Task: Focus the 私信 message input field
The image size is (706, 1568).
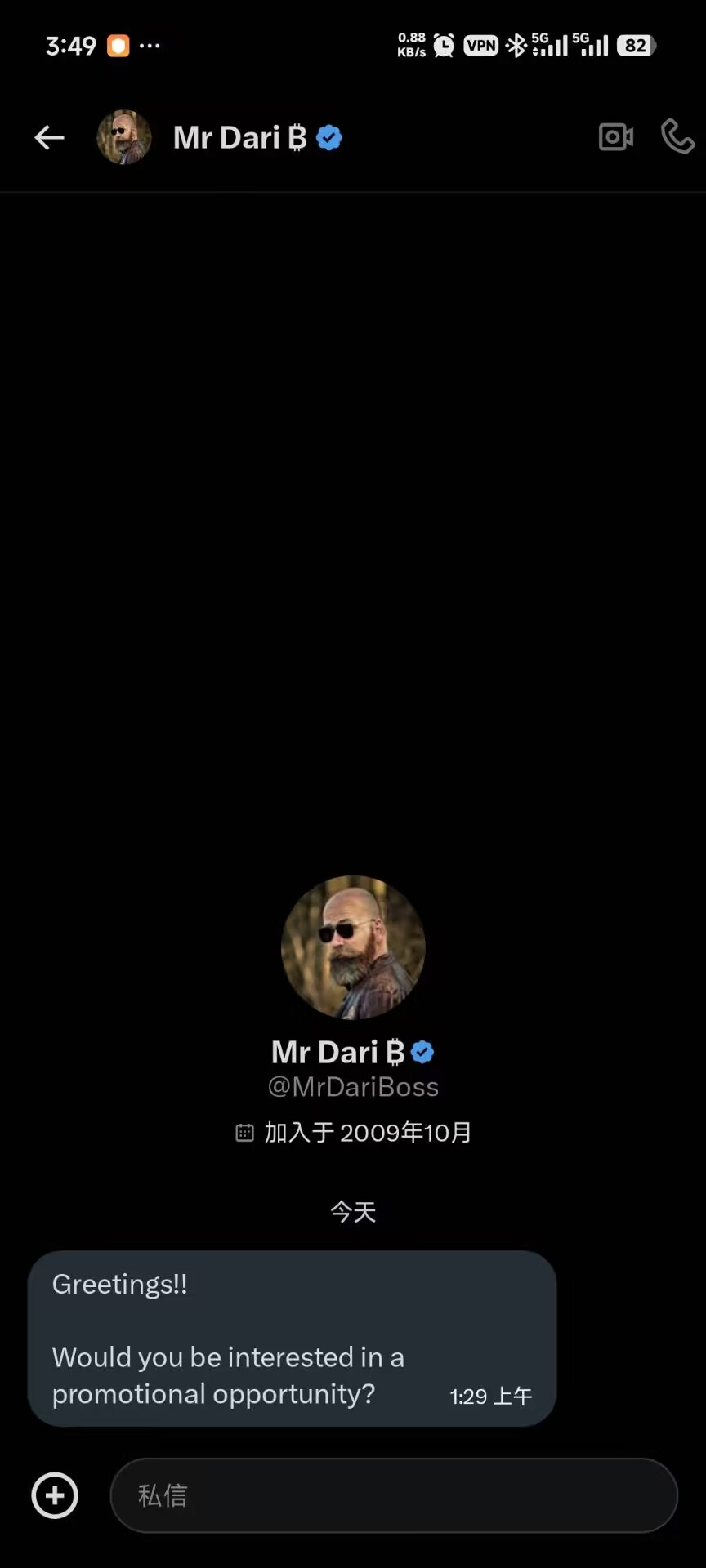Action: pyautogui.click(x=394, y=1495)
